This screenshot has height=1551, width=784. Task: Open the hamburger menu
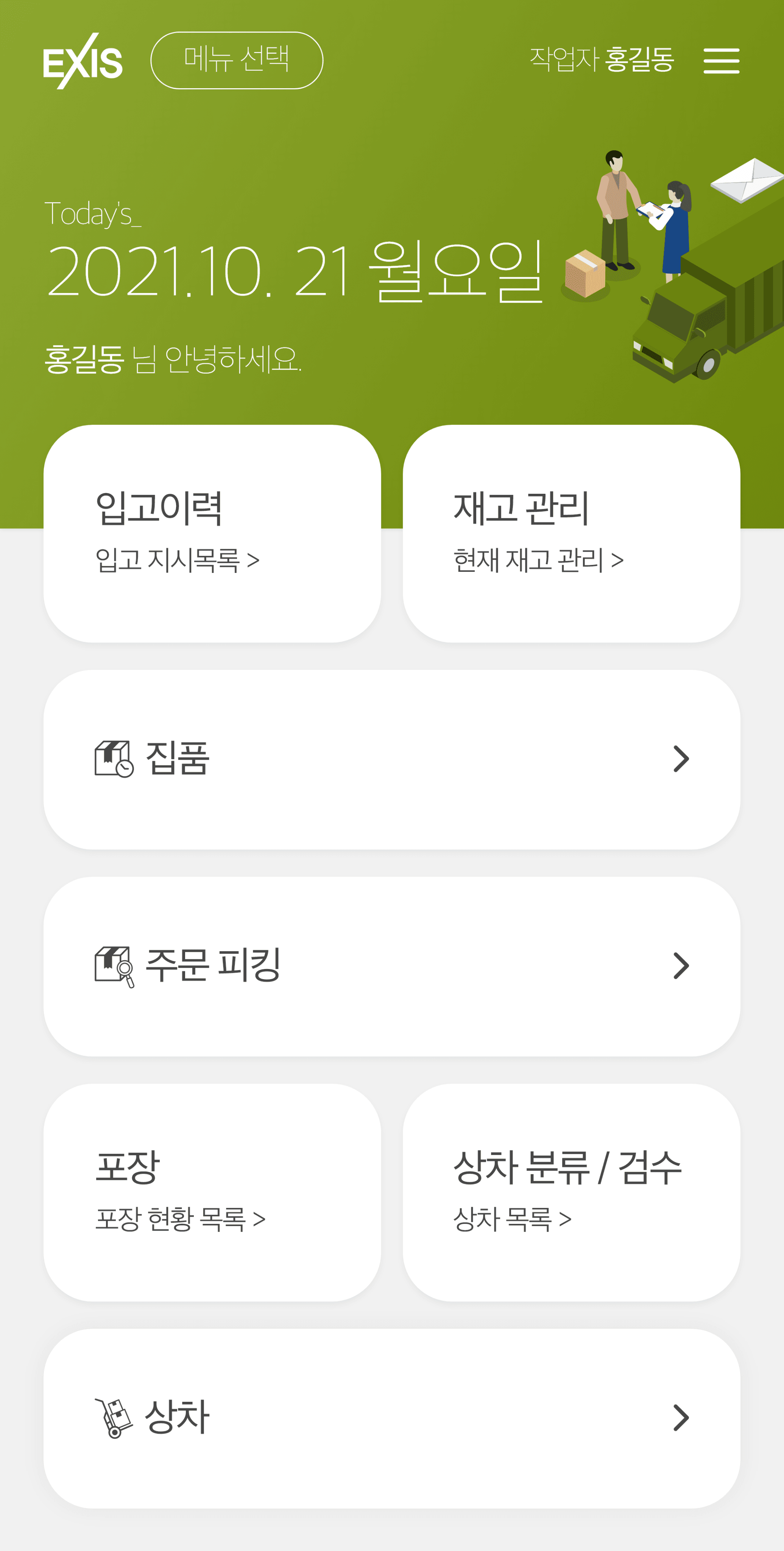tap(721, 61)
